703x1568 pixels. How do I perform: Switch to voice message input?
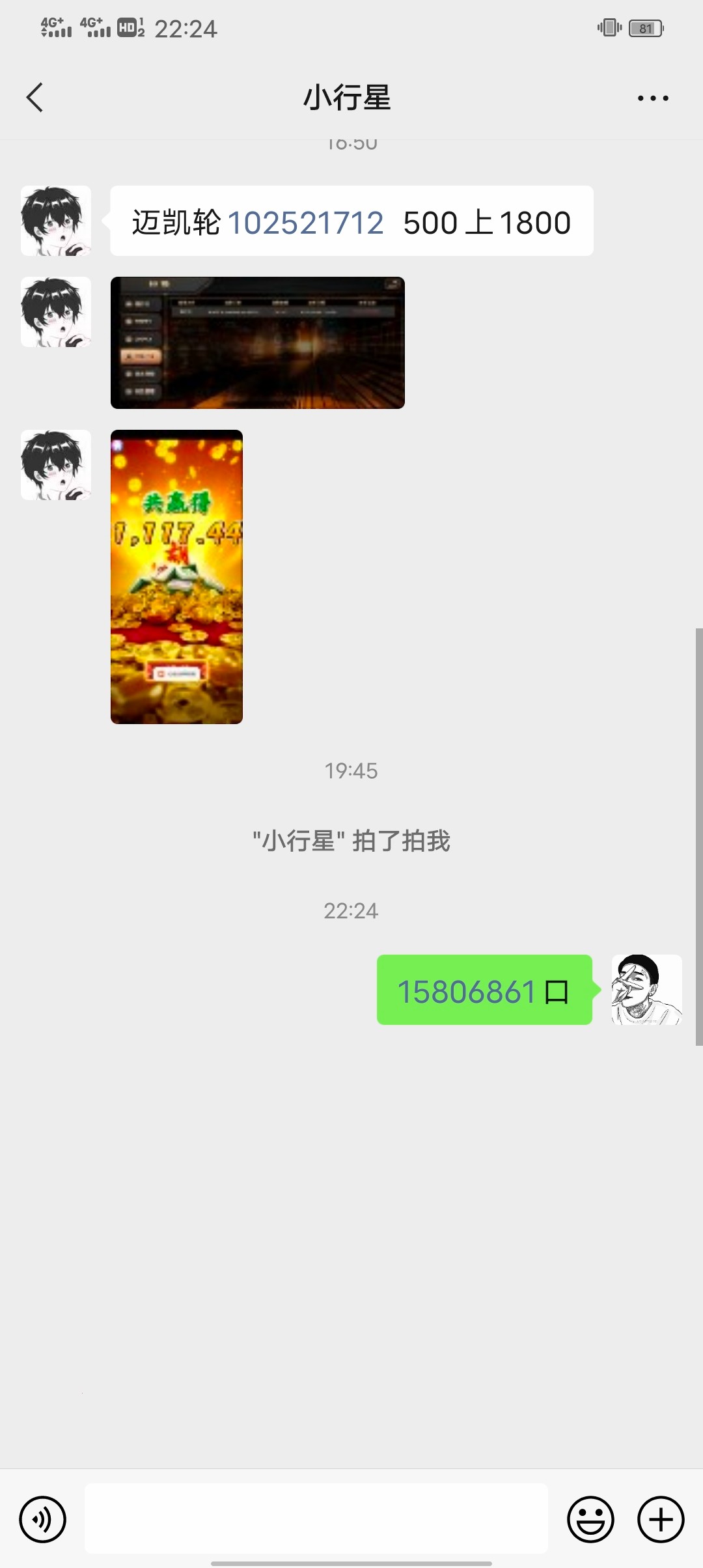(x=43, y=1519)
